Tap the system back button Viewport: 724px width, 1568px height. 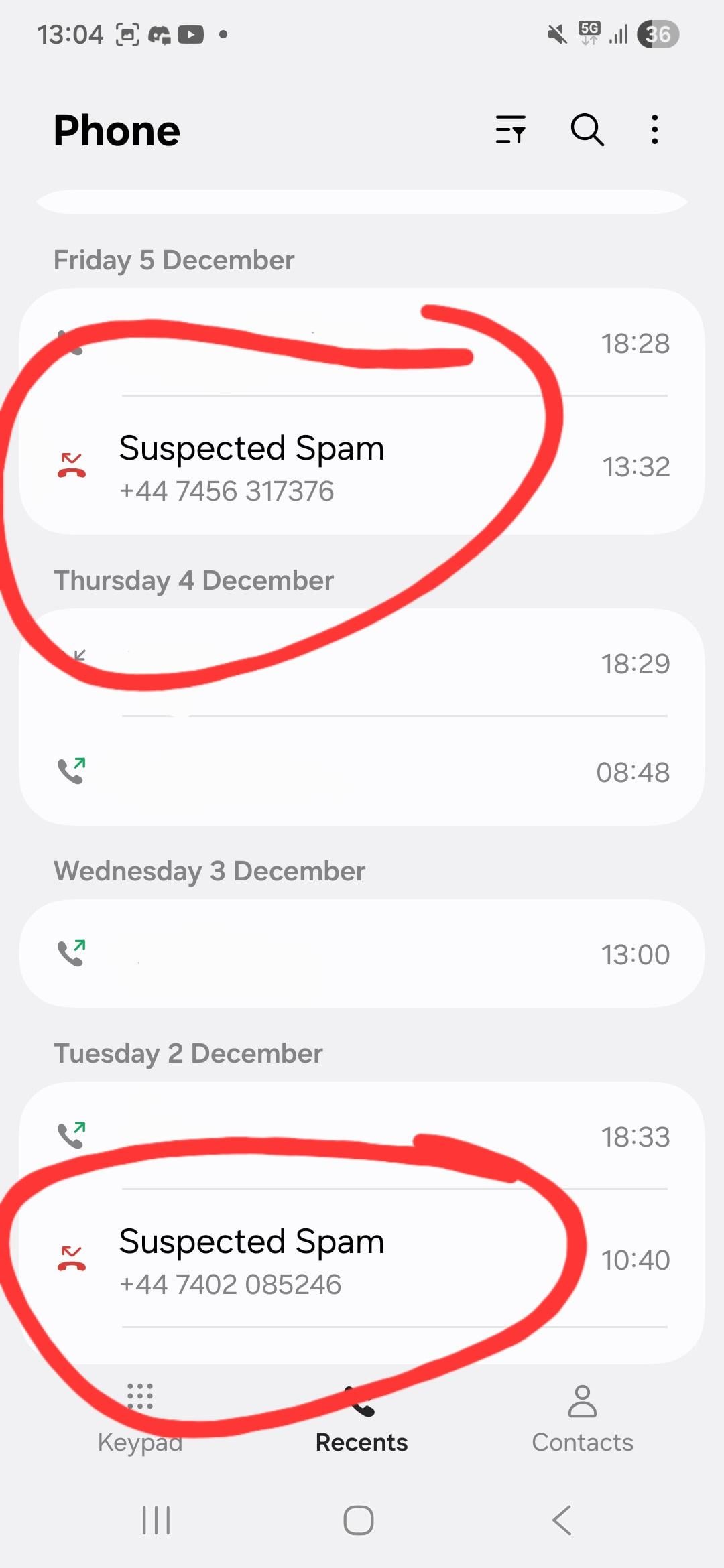[x=562, y=1520]
